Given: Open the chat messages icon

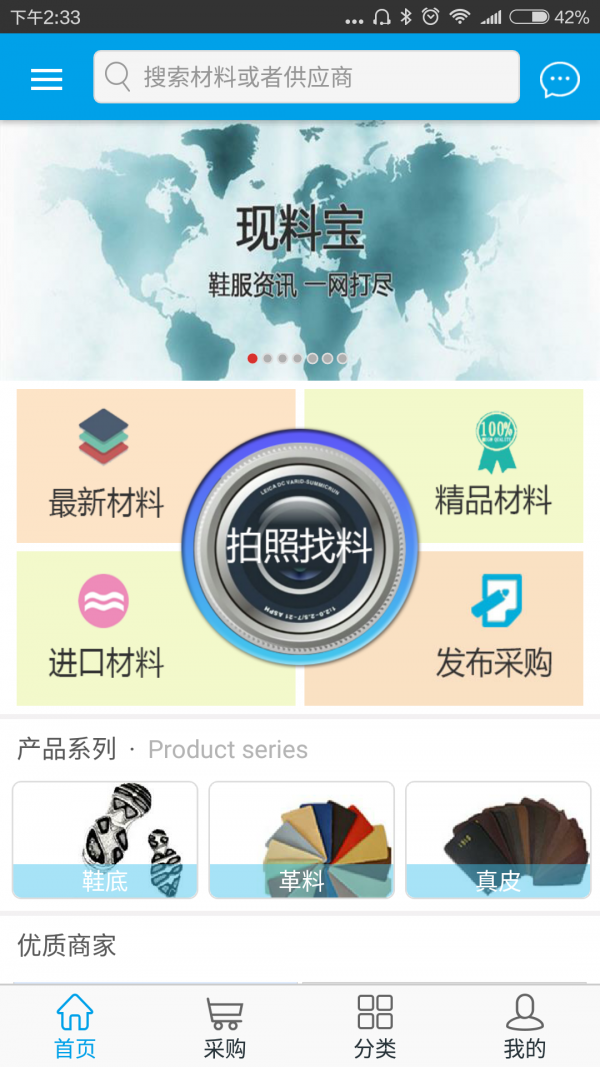Looking at the screenshot, I should coord(559,79).
